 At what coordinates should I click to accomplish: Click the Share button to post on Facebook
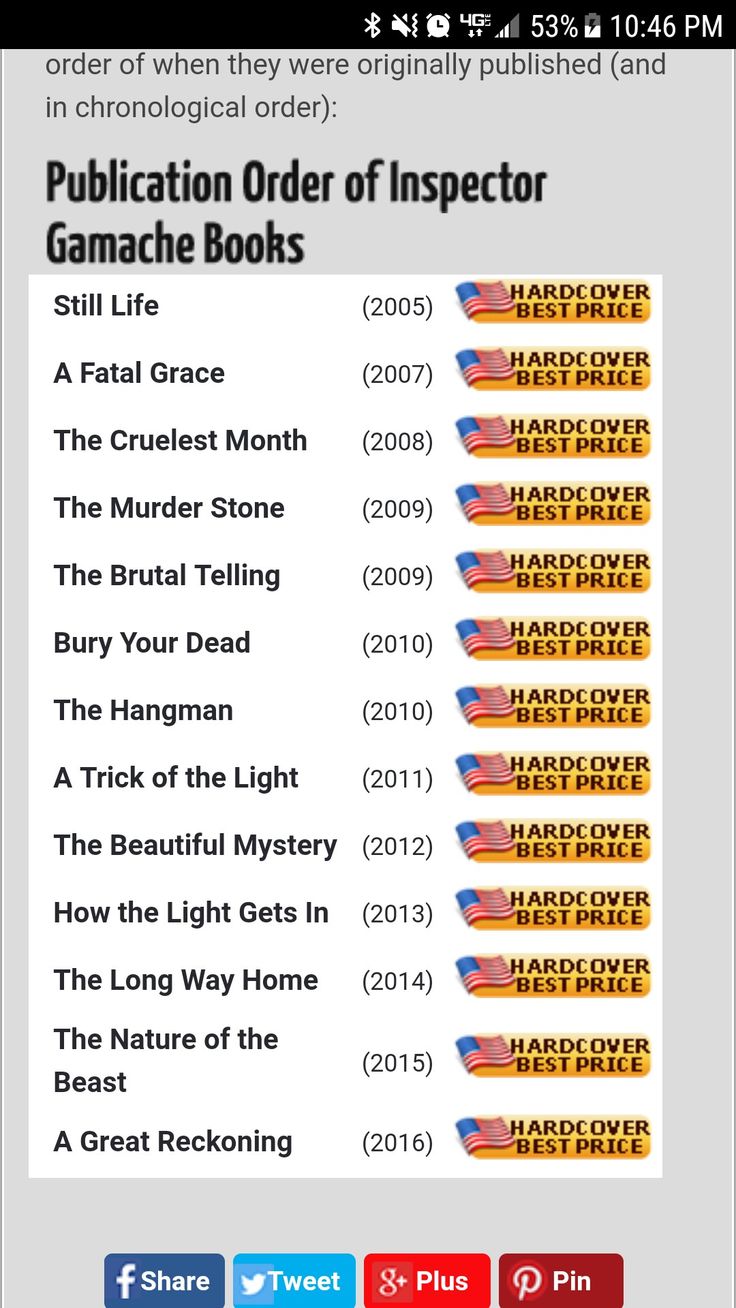coord(163,1281)
